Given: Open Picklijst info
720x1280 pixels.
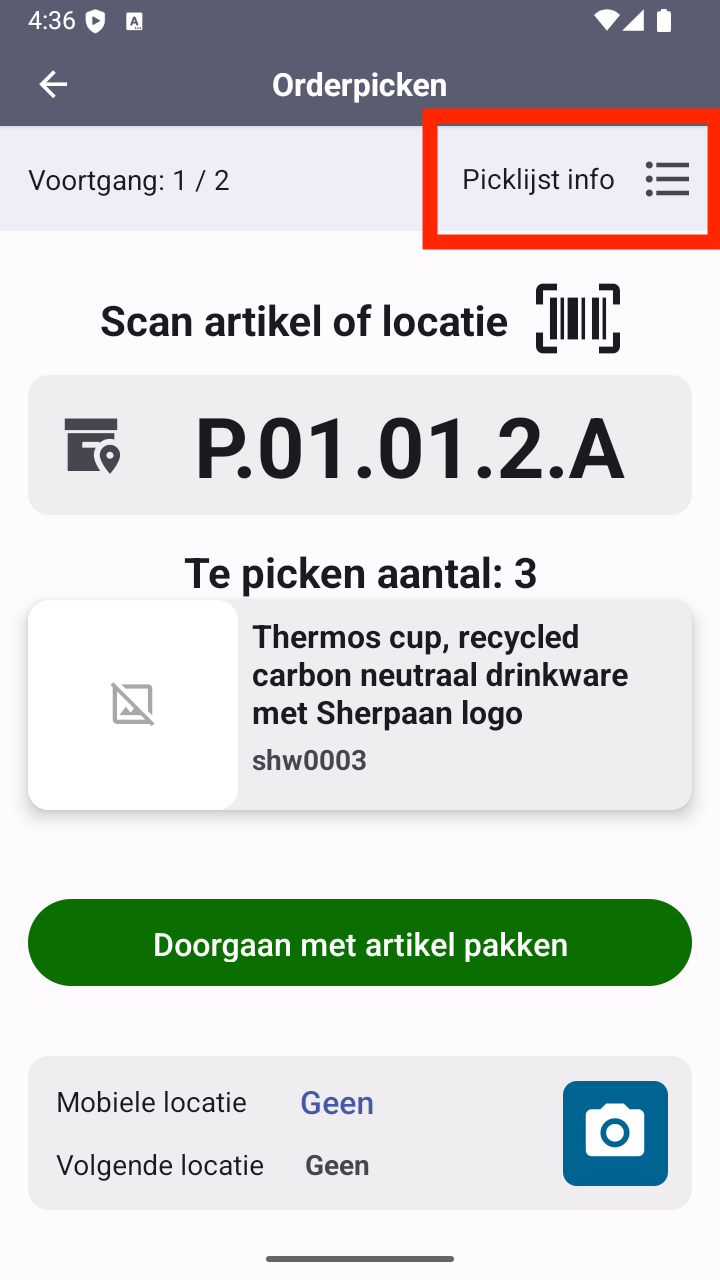Looking at the screenshot, I should click(x=575, y=180).
